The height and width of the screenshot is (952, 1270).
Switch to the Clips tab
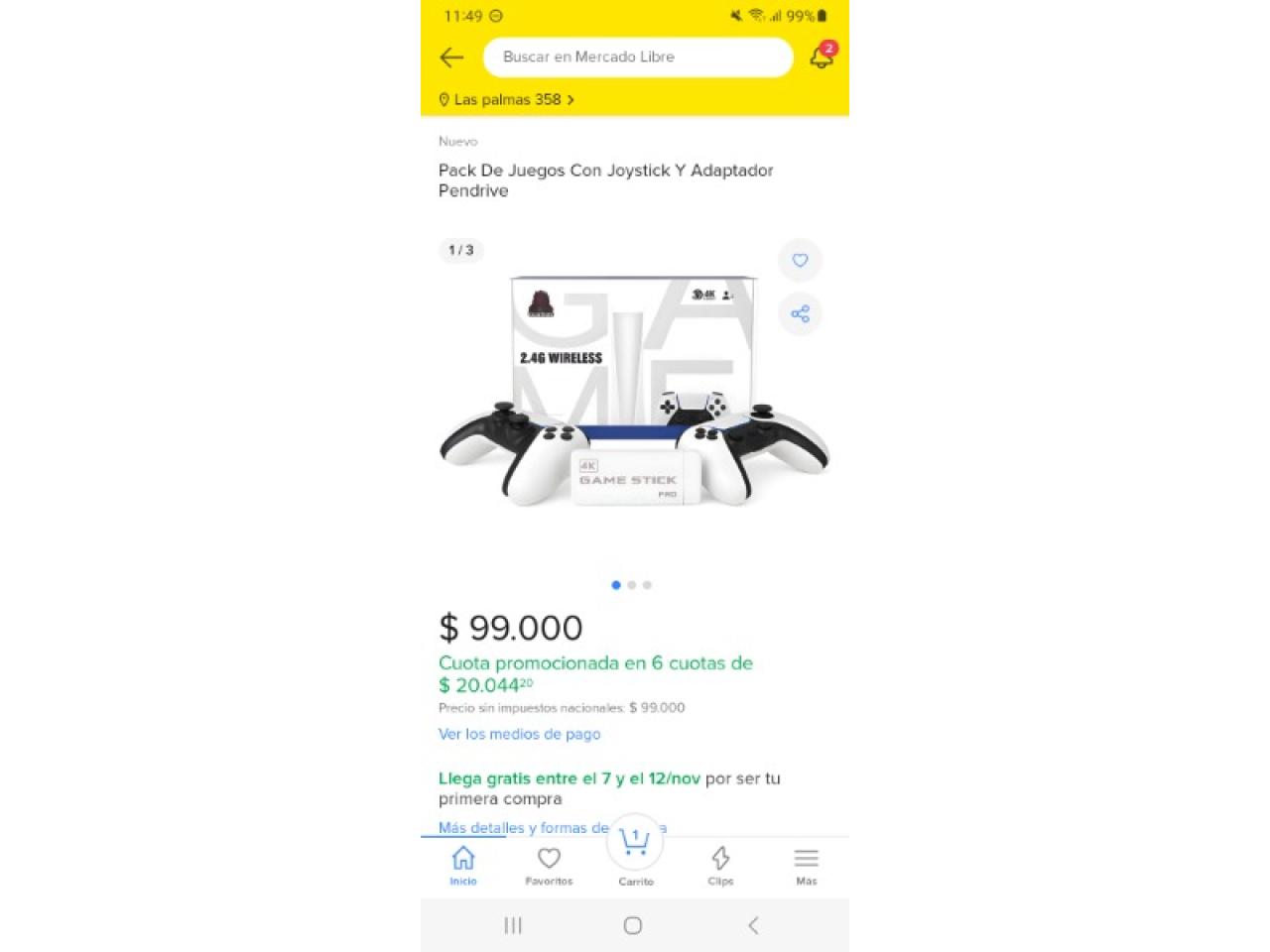click(720, 865)
